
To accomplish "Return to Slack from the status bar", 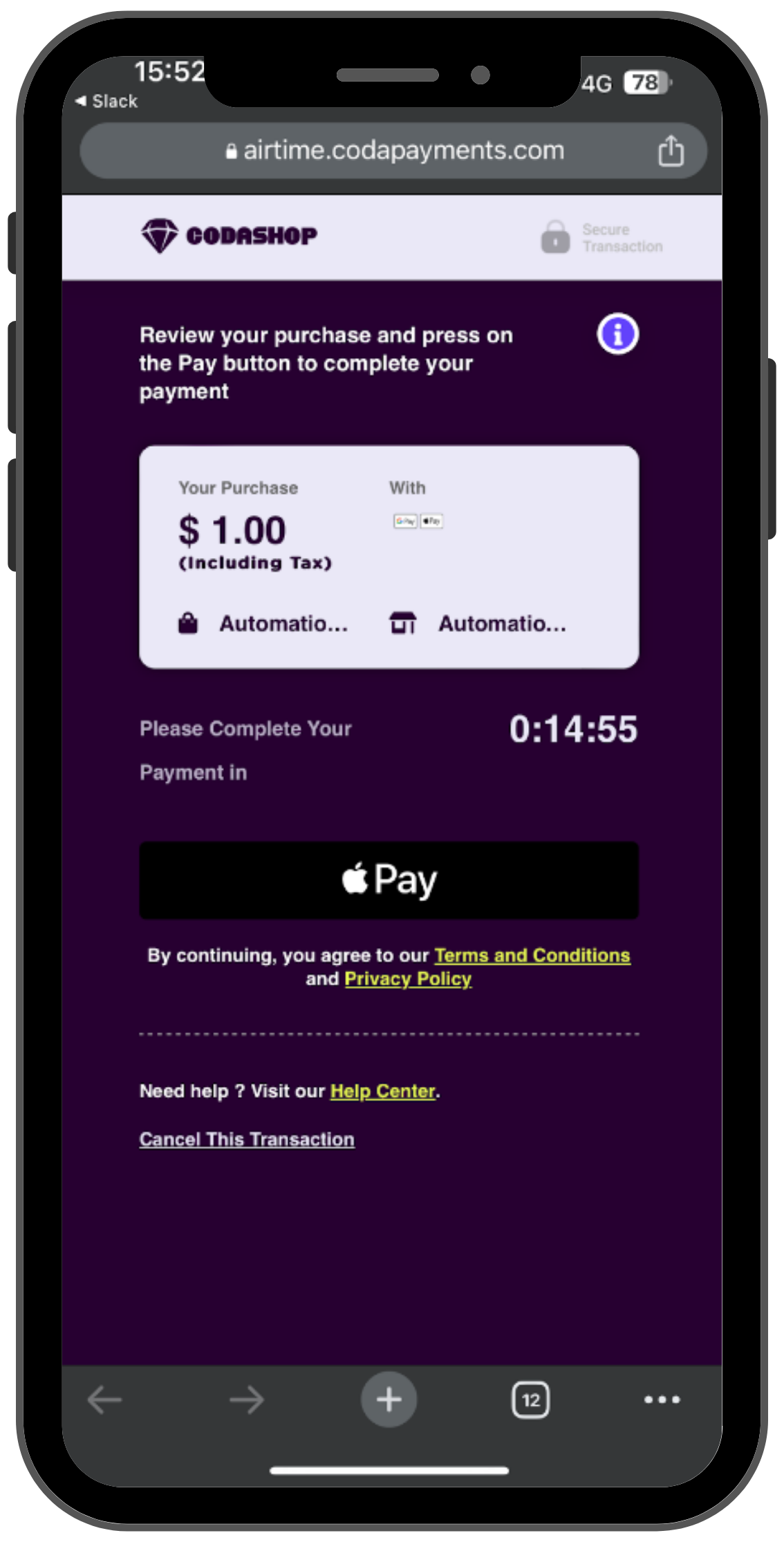I will tap(107, 101).
